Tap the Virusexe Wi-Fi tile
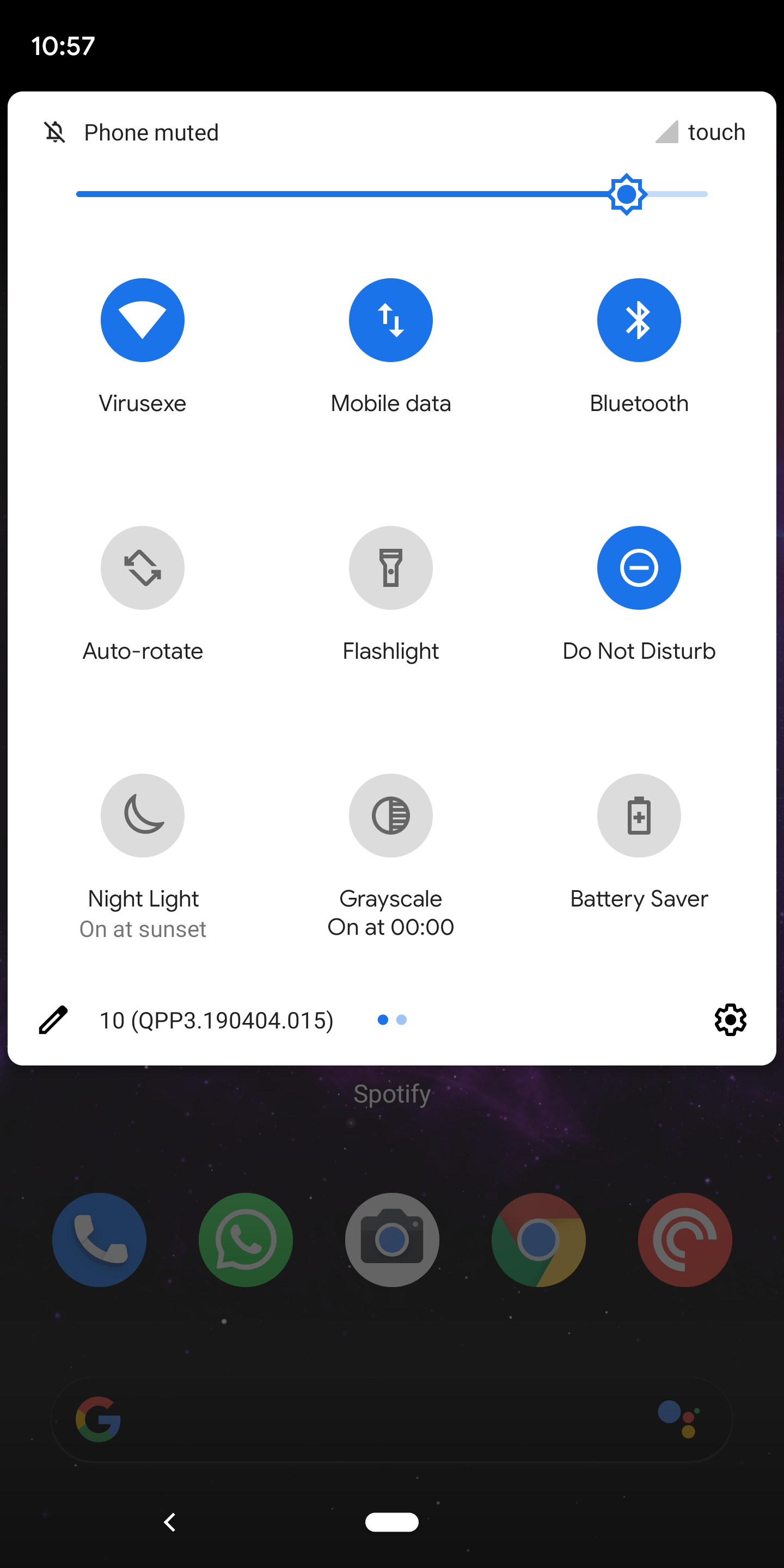This screenshot has width=784, height=1568. tap(143, 320)
